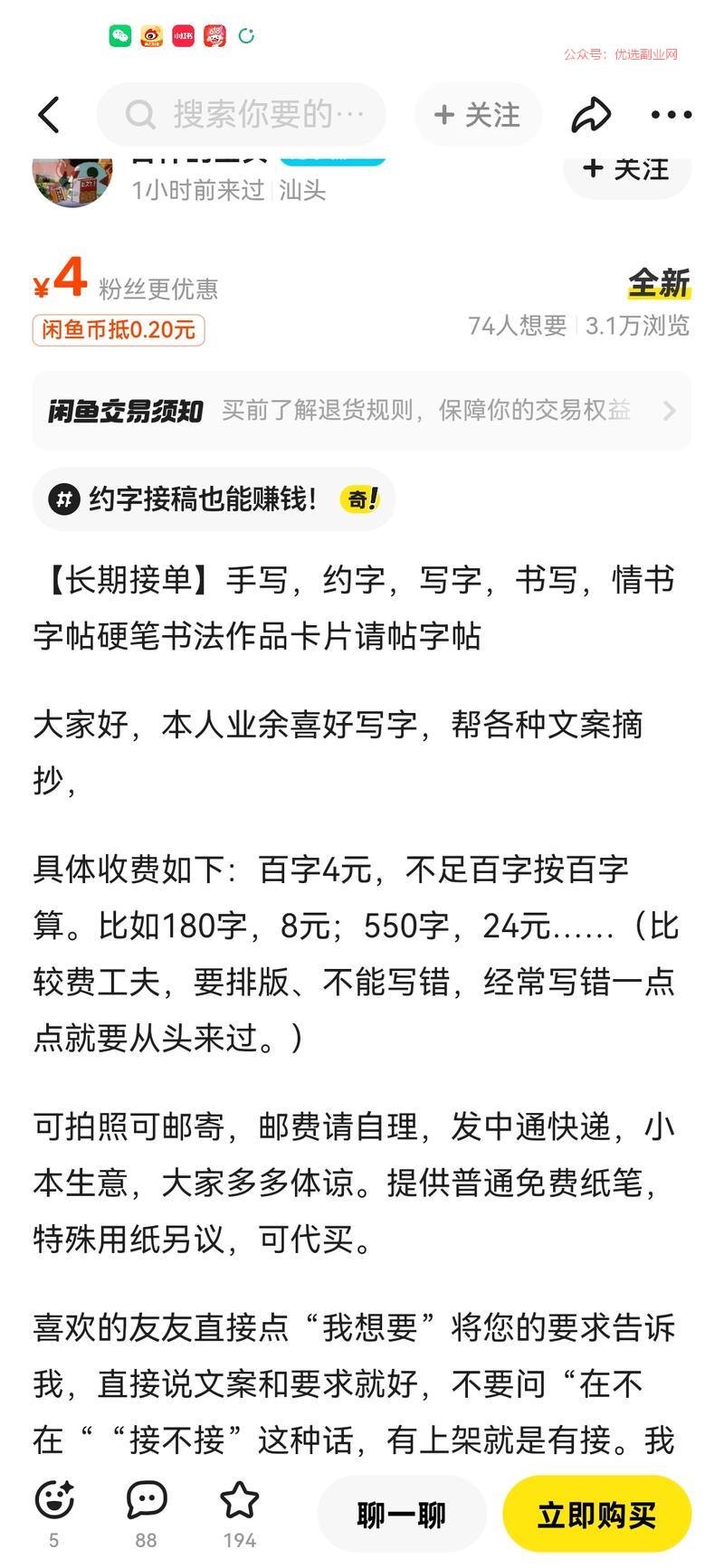Open the three-dot overflow menu
724x1568 pixels.
tap(672, 115)
